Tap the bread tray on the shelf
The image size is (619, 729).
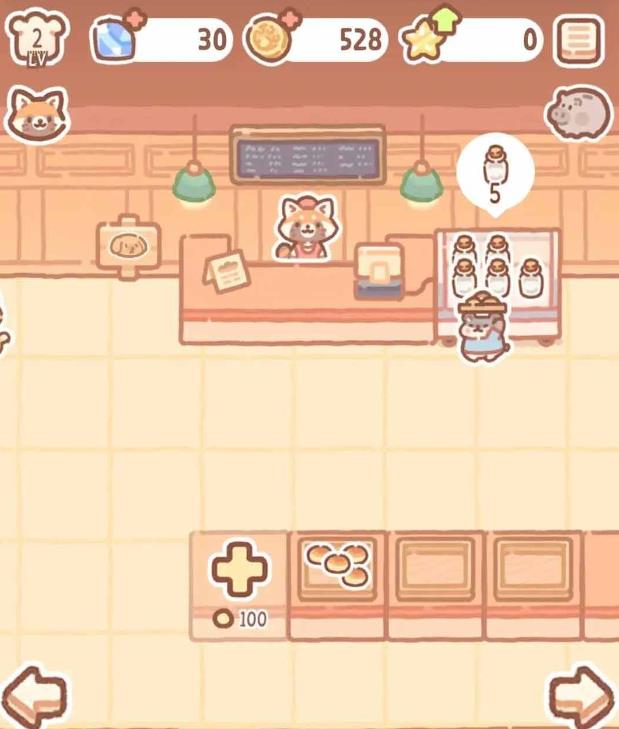[337, 567]
